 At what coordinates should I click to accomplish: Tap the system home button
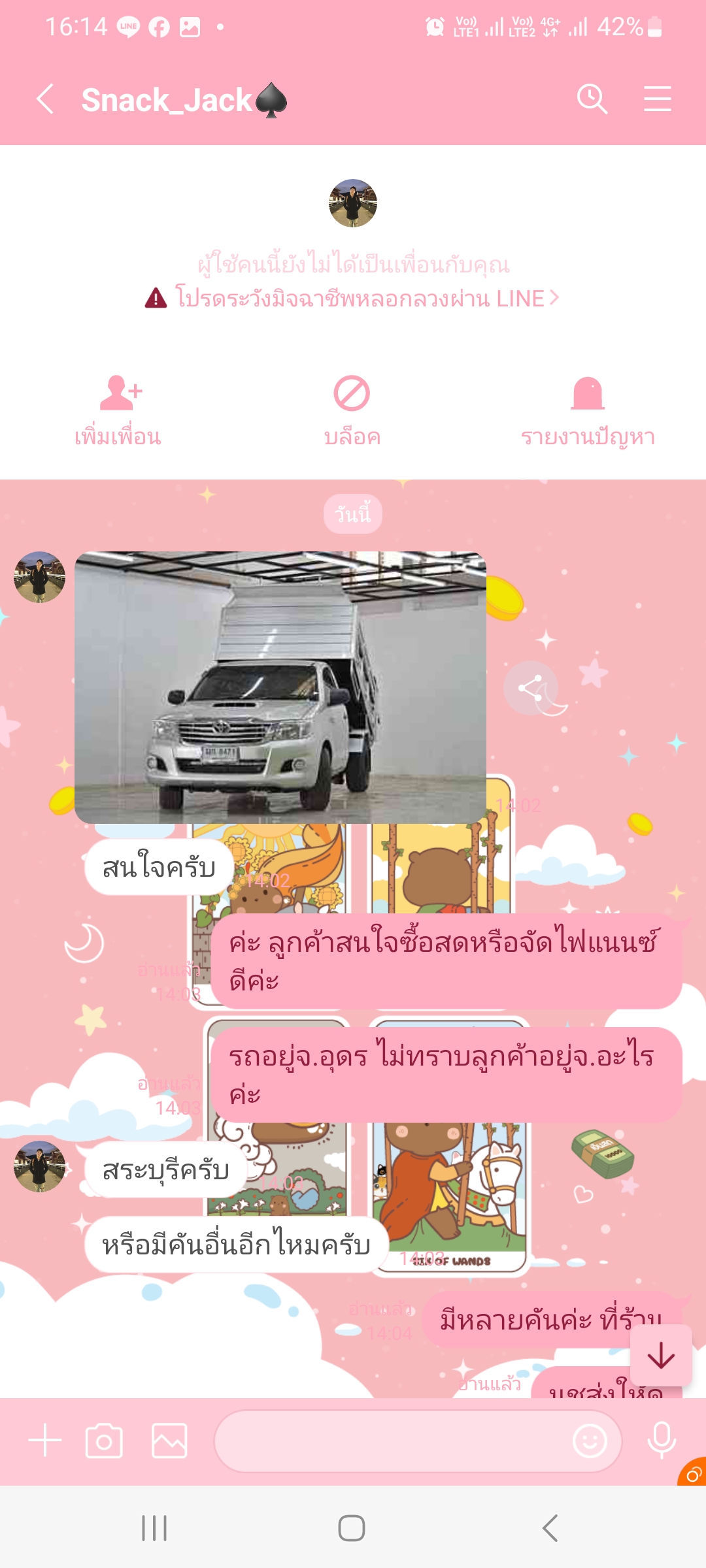pyautogui.click(x=352, y=1528)
